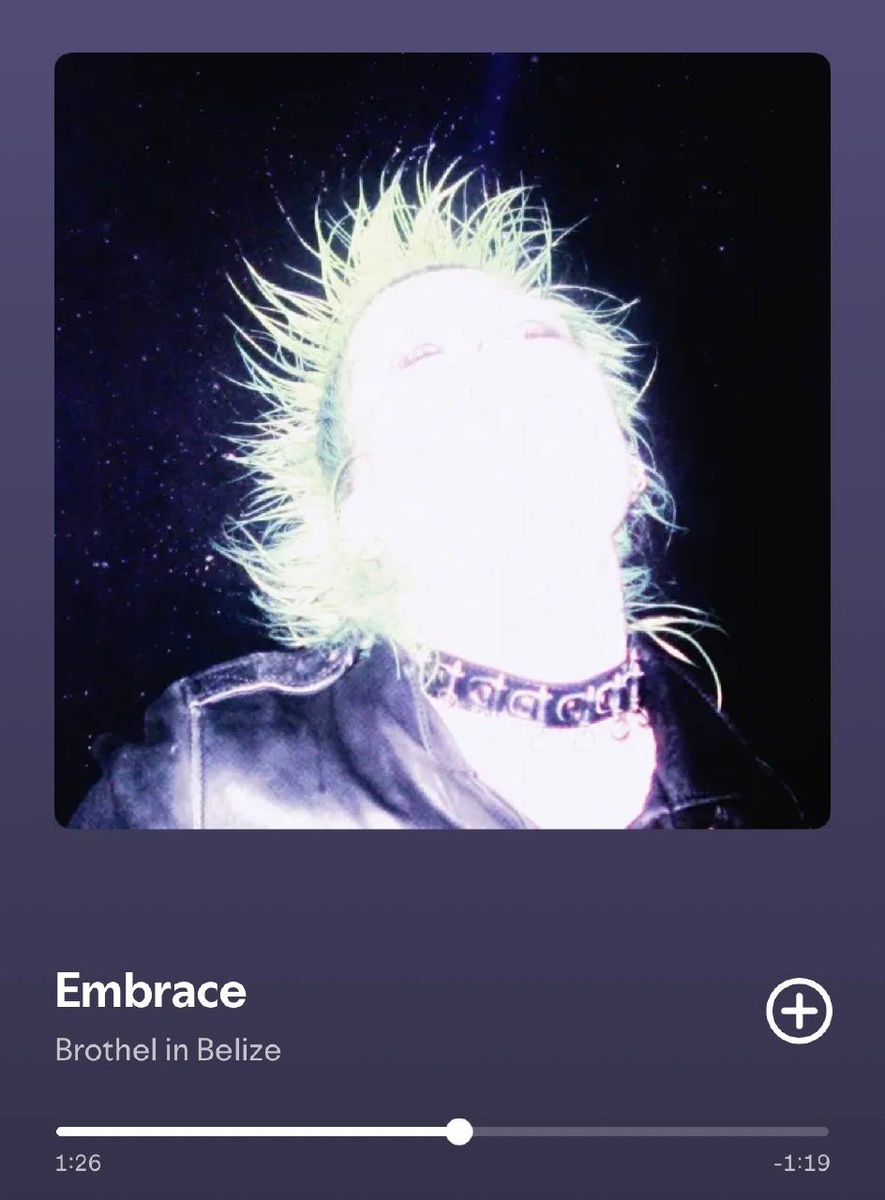This screenshot has height=1200, width=885.
Task: Tap the Embrace album artwork
Action: pyautogui.click(x=442, y=440)
